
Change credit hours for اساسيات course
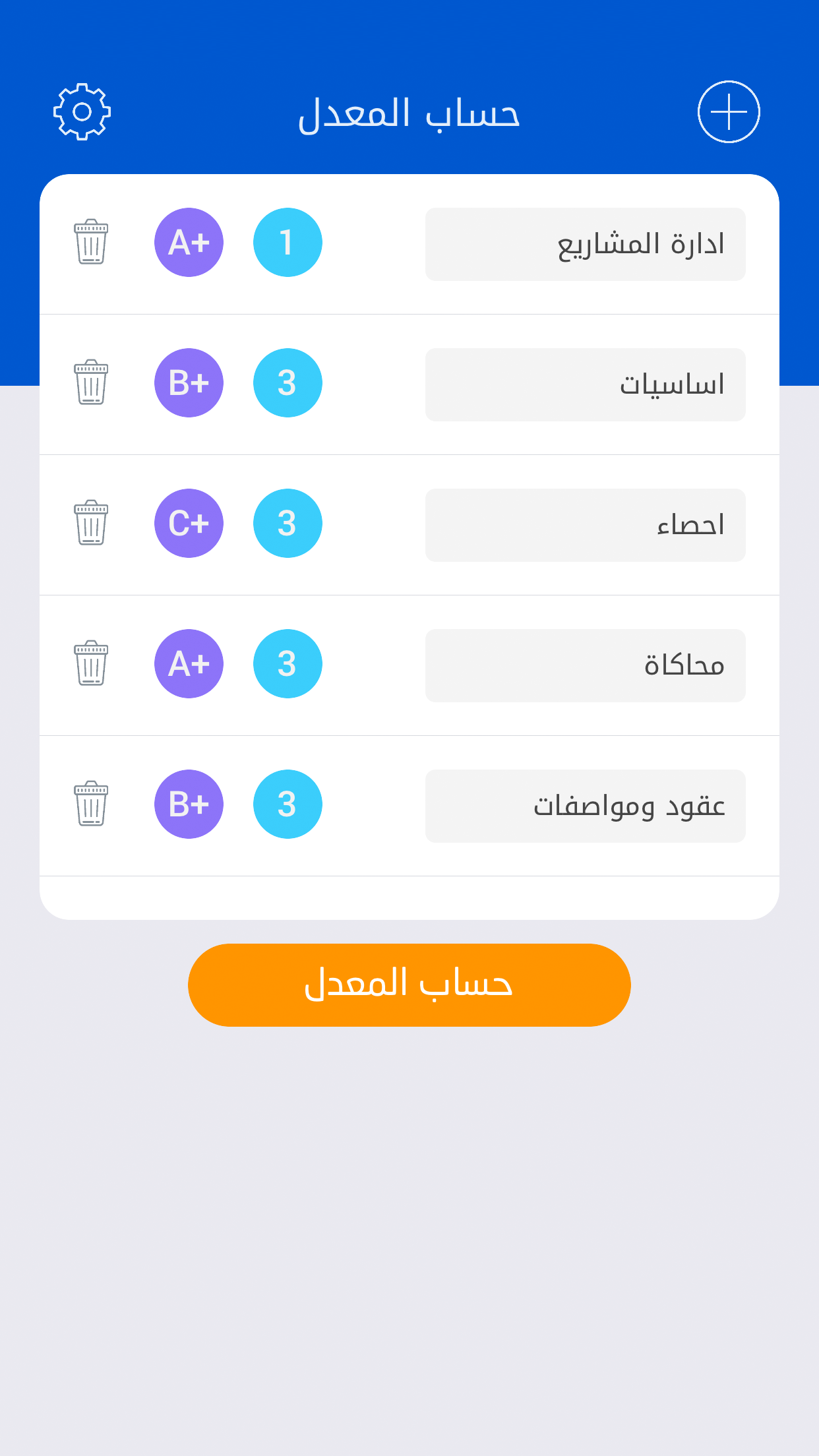click(288, 382)
